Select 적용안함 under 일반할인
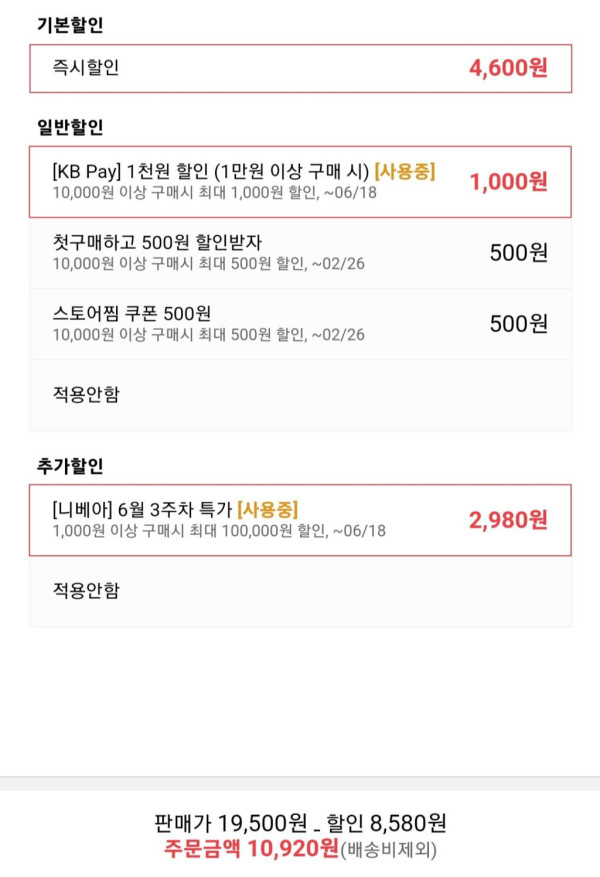The height and width of the screenshot is (877, 600). click(300, 394)
